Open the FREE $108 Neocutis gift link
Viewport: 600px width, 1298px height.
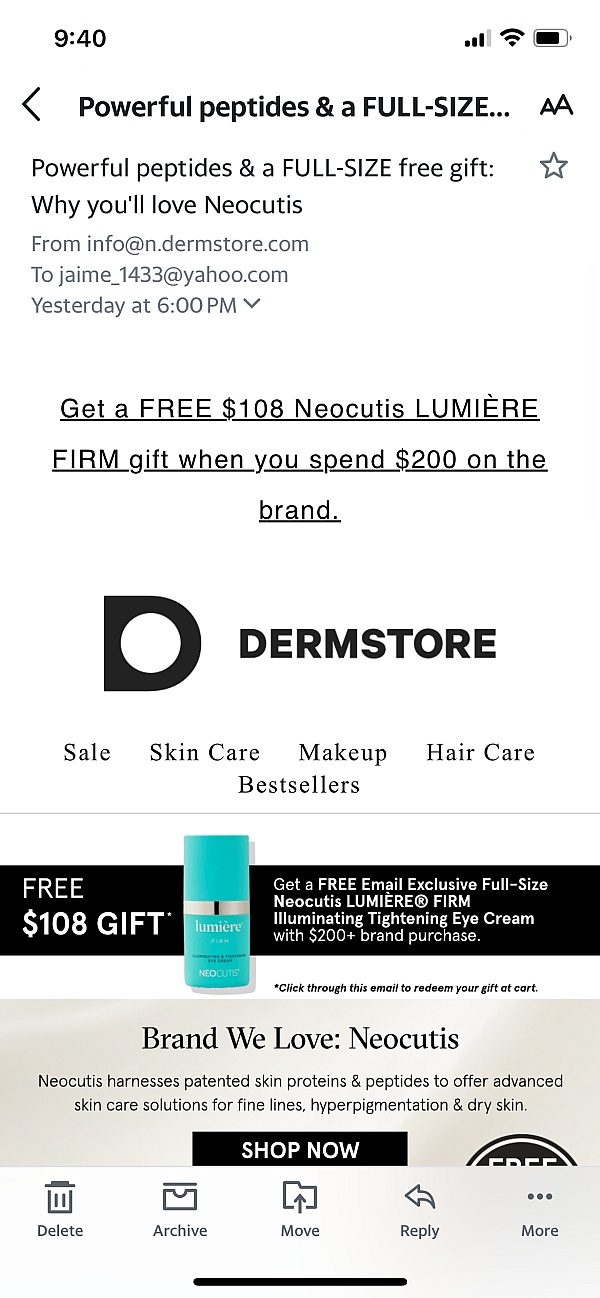tap(299, 459)
